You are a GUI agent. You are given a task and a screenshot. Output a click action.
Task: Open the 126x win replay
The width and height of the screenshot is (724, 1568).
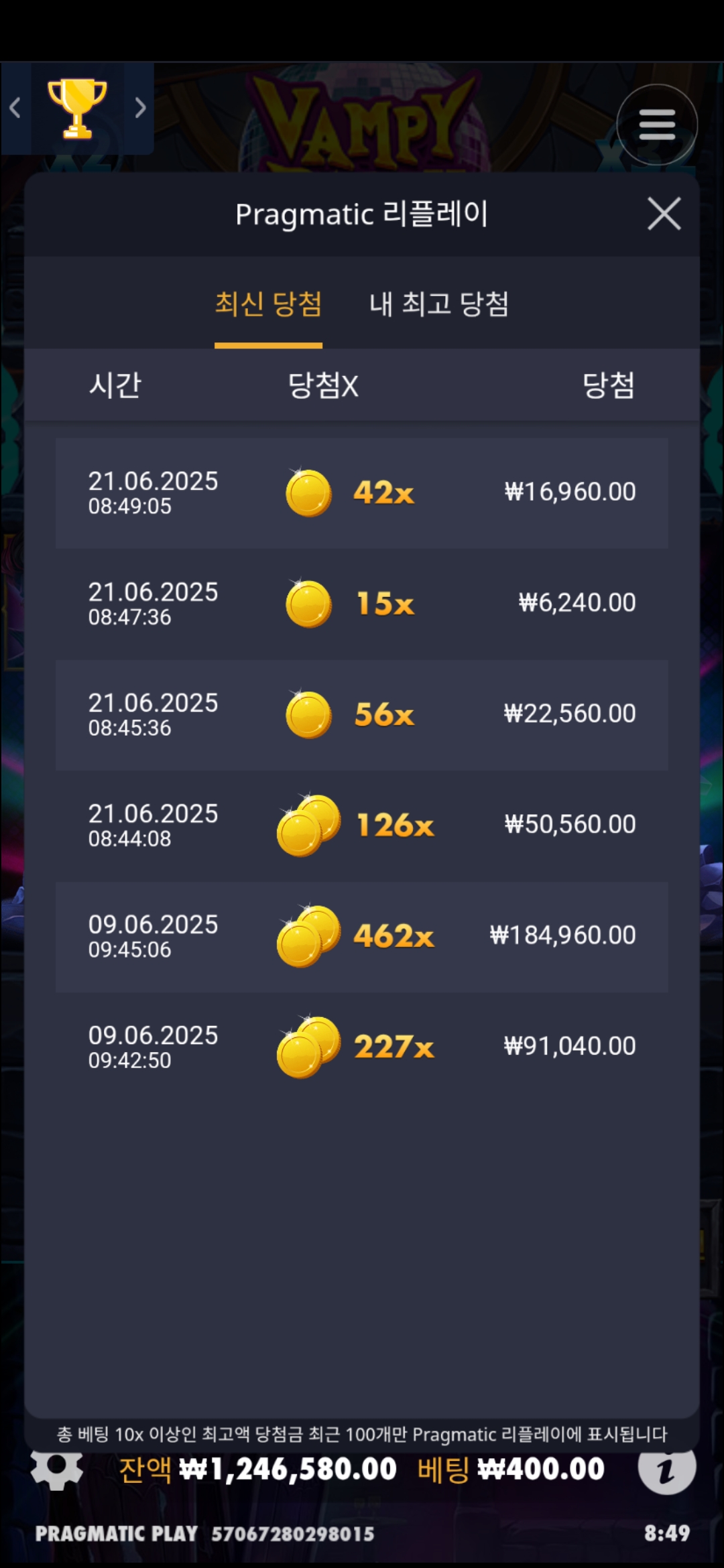click(361, 826)
